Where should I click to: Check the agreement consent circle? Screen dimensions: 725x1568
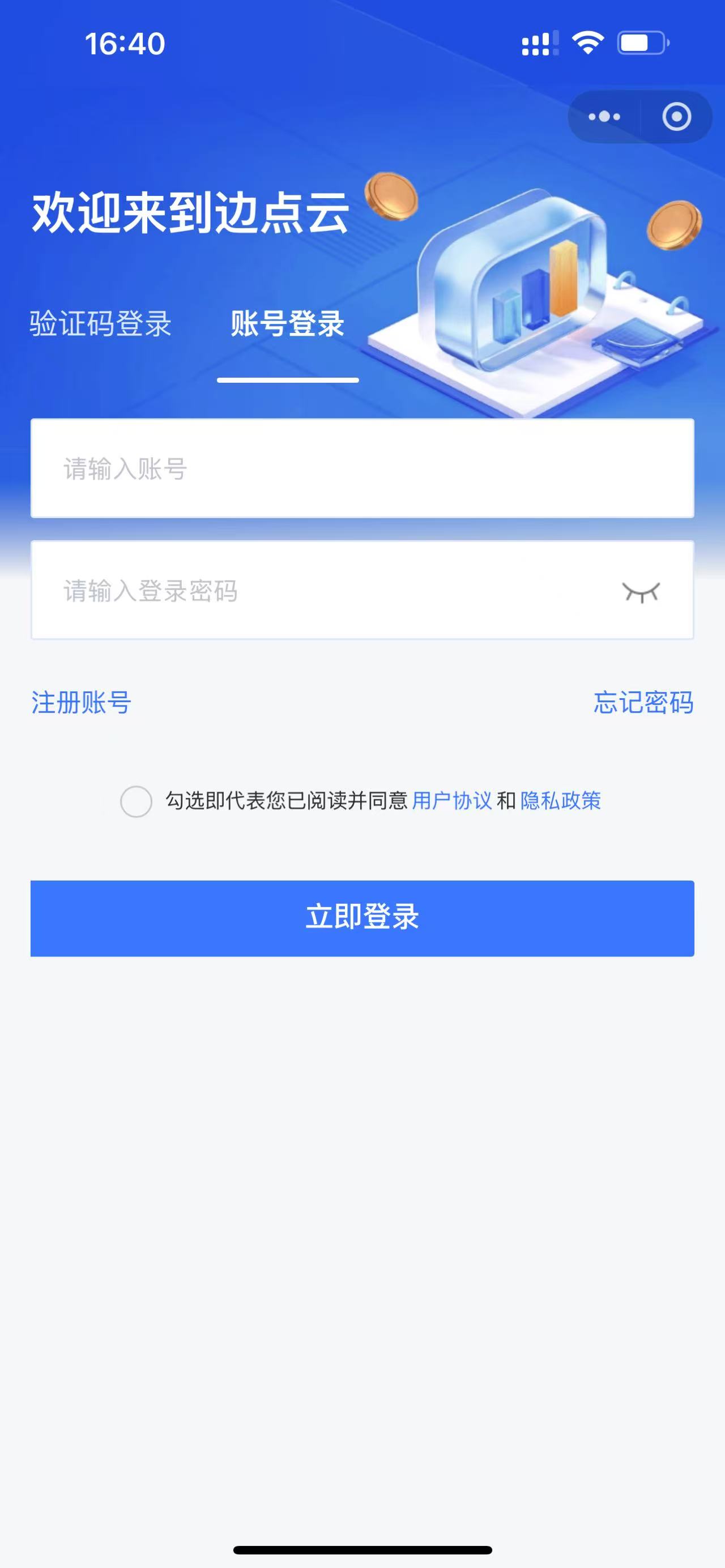point(136,801)
